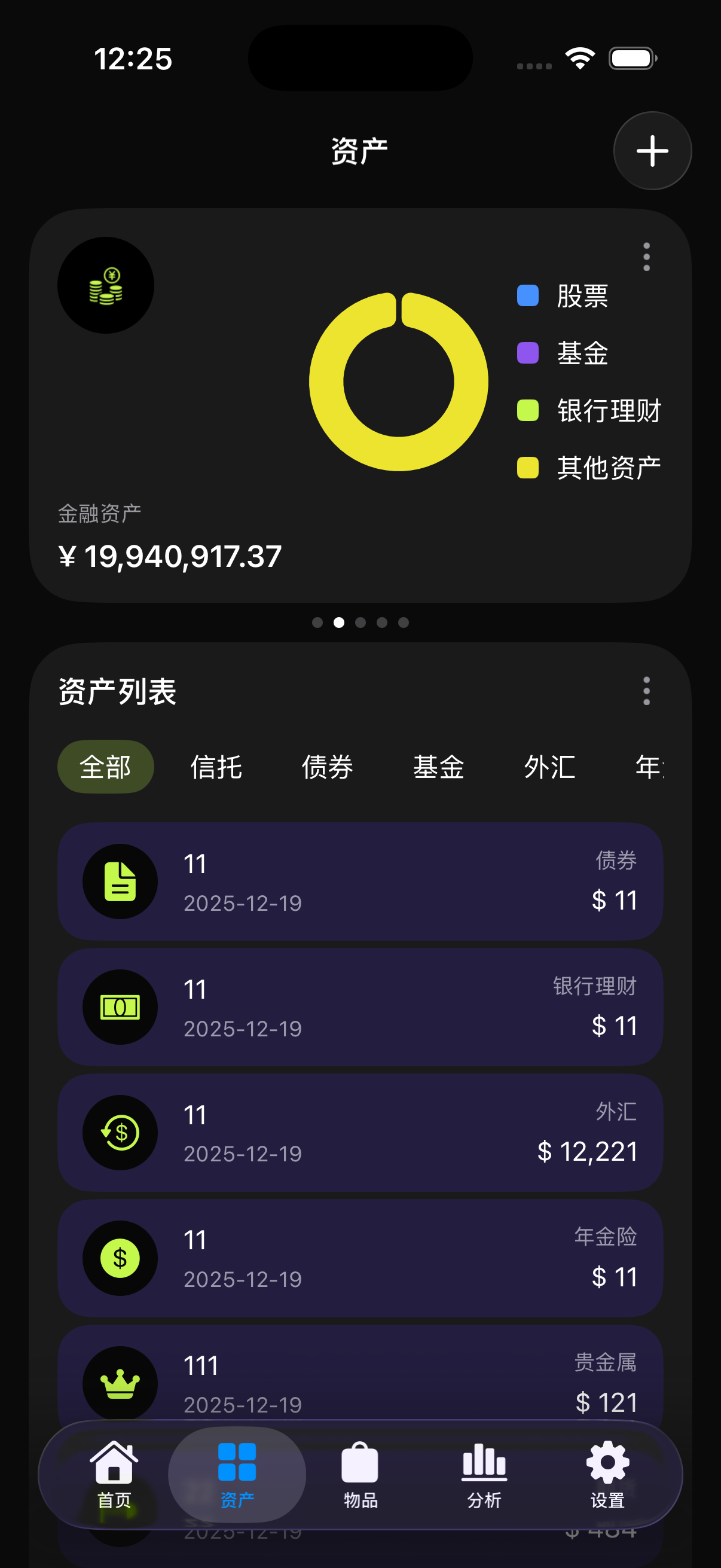
Task: Switch to the 外汇 filter tab
Action: (x=549, y=766)
